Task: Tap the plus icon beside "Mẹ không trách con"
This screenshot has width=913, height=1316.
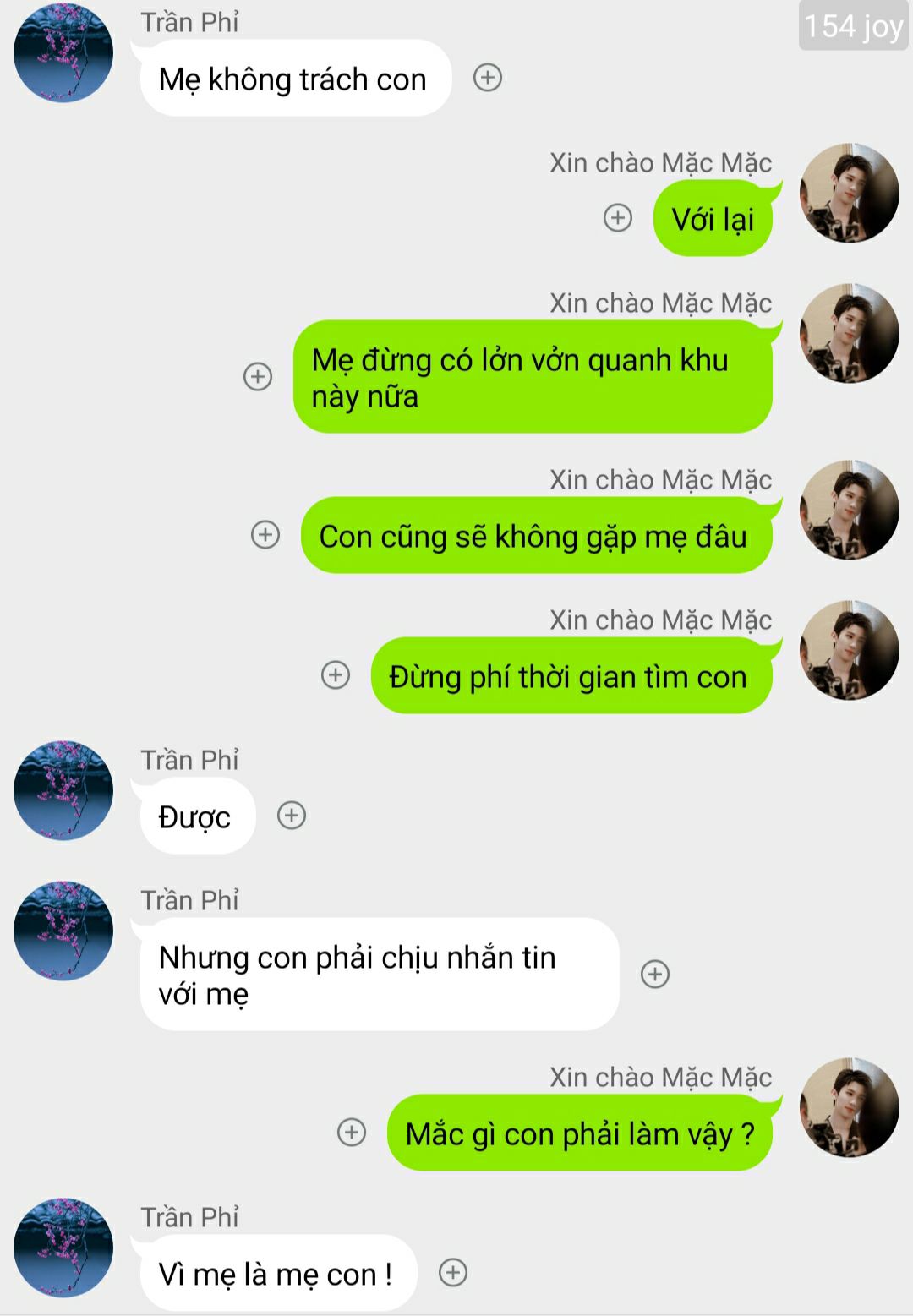Action: pos(488,78)
